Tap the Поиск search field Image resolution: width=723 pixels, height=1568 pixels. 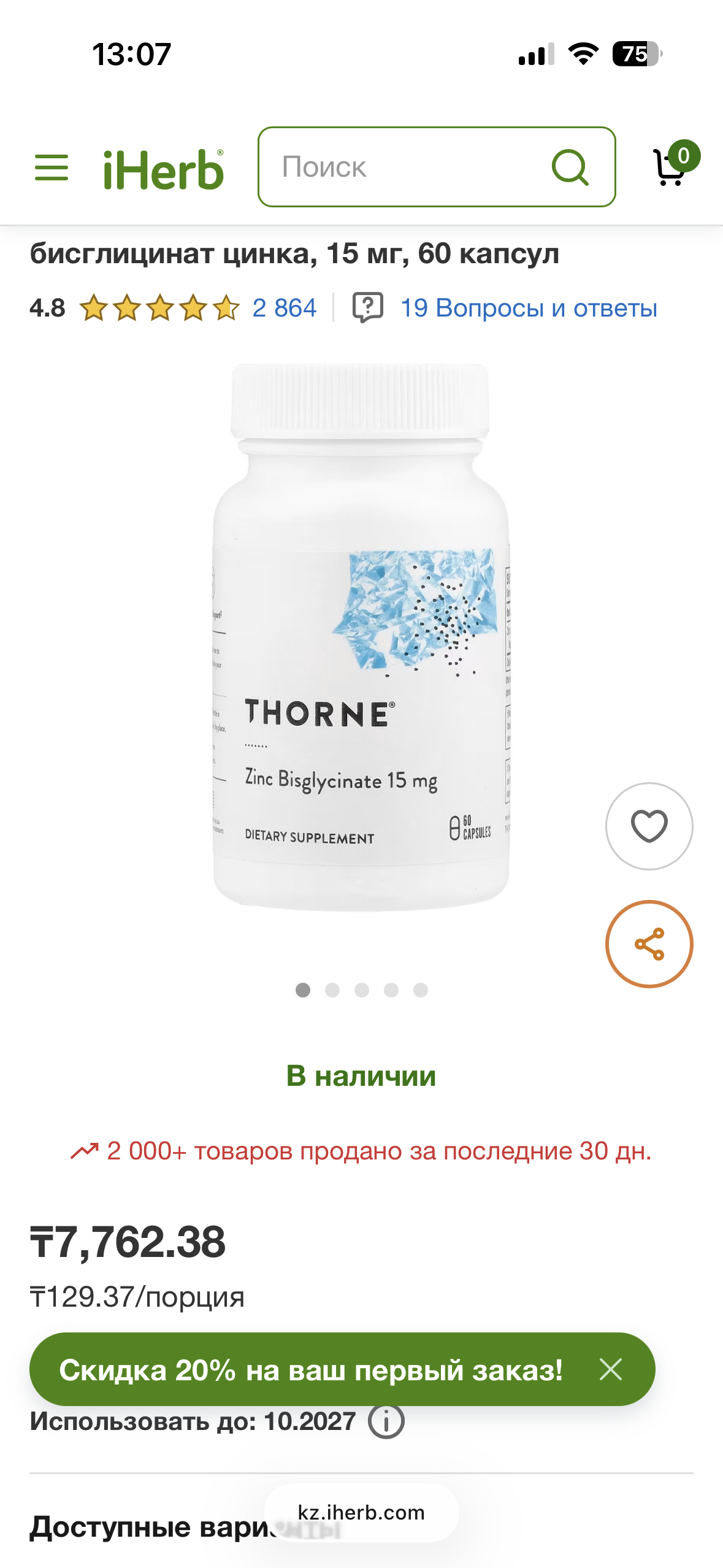tap(405, 167)
